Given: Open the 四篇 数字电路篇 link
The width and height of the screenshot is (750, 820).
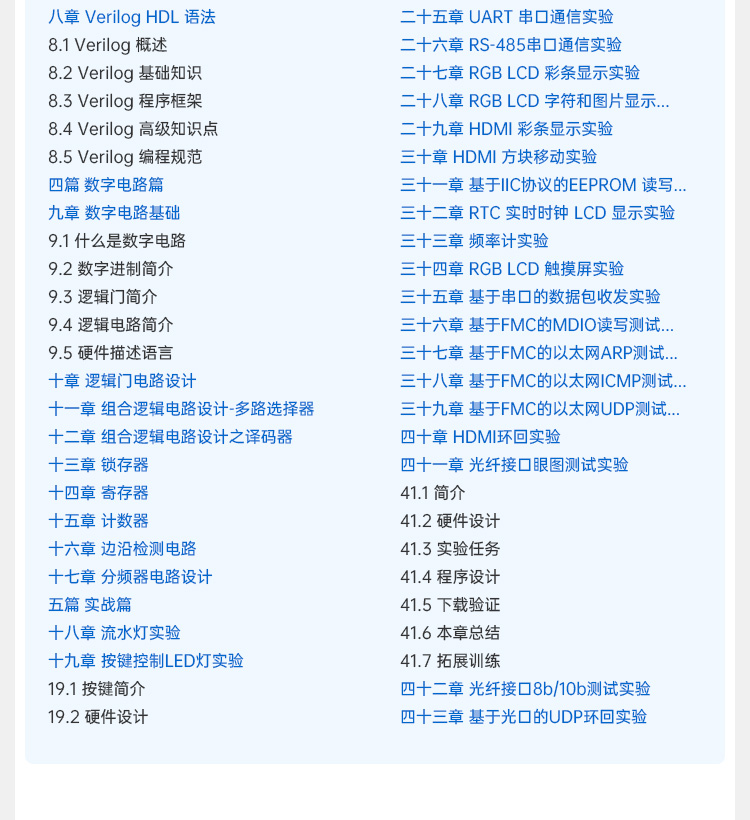Looking at the screenshot, I should pyautogui.click(x=106, y=185).
